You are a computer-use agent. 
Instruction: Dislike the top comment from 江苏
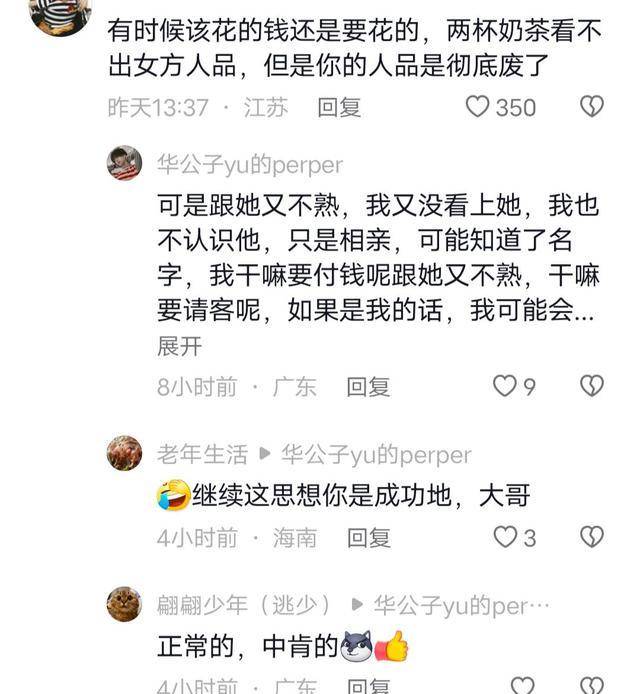592,107
